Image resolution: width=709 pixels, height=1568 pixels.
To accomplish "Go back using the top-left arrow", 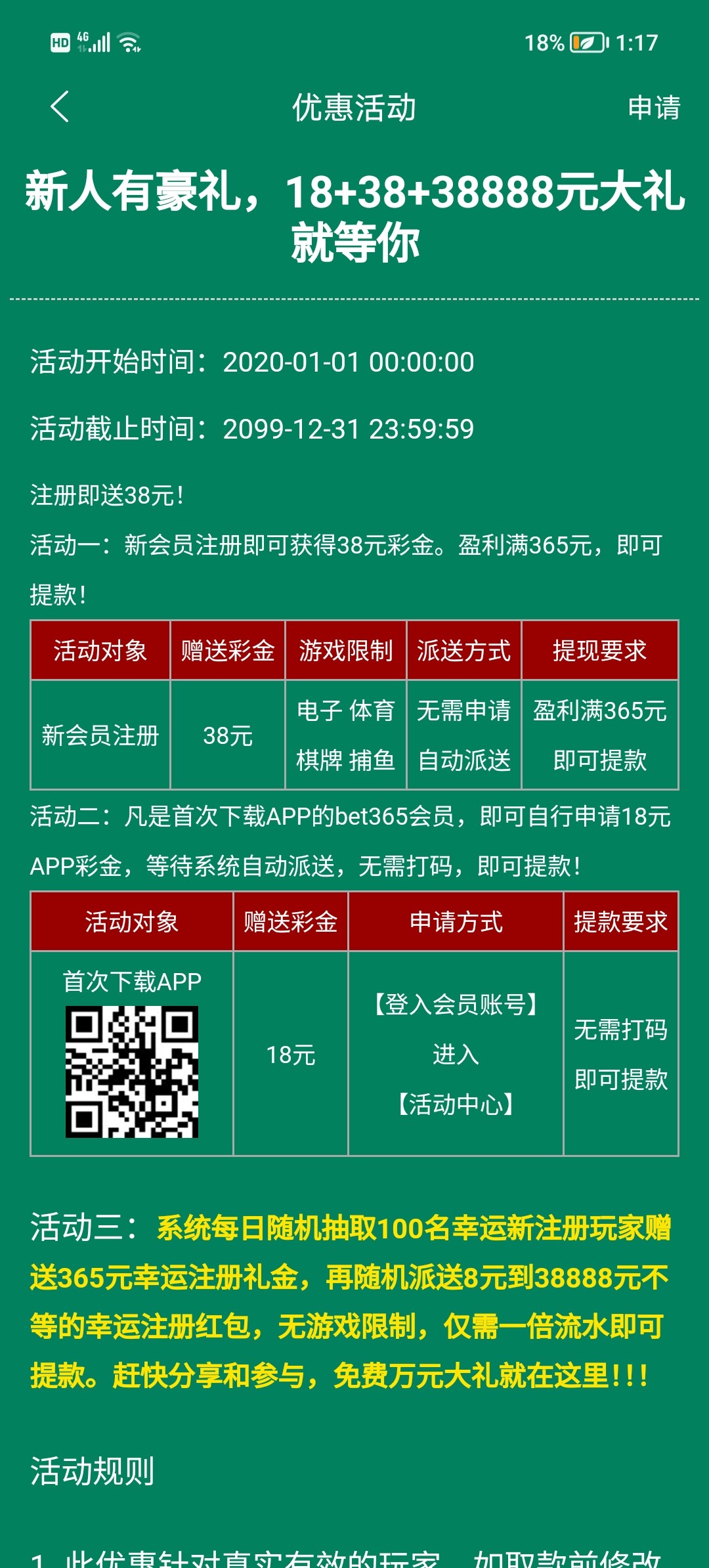I will point(60,107).
